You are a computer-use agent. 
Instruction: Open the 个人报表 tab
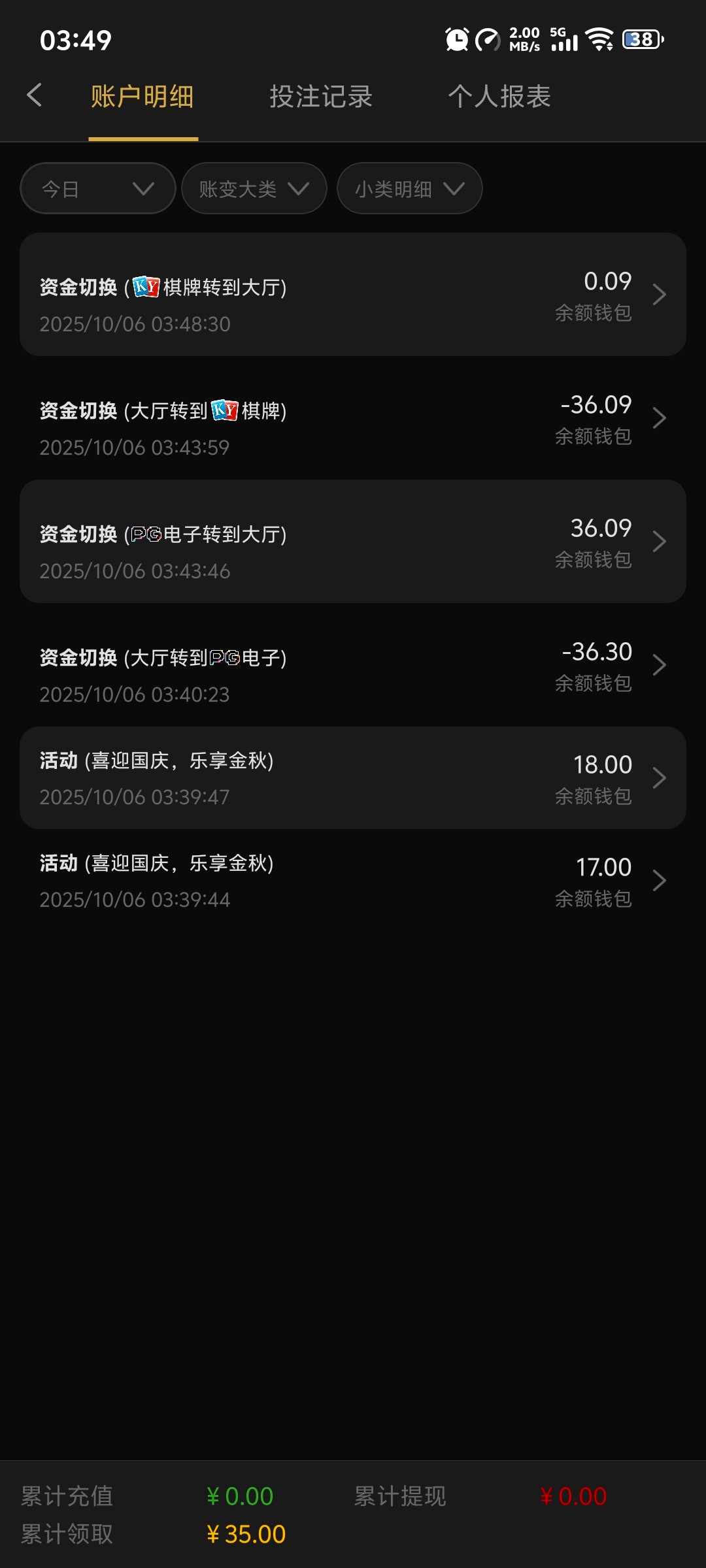(499, 97)
